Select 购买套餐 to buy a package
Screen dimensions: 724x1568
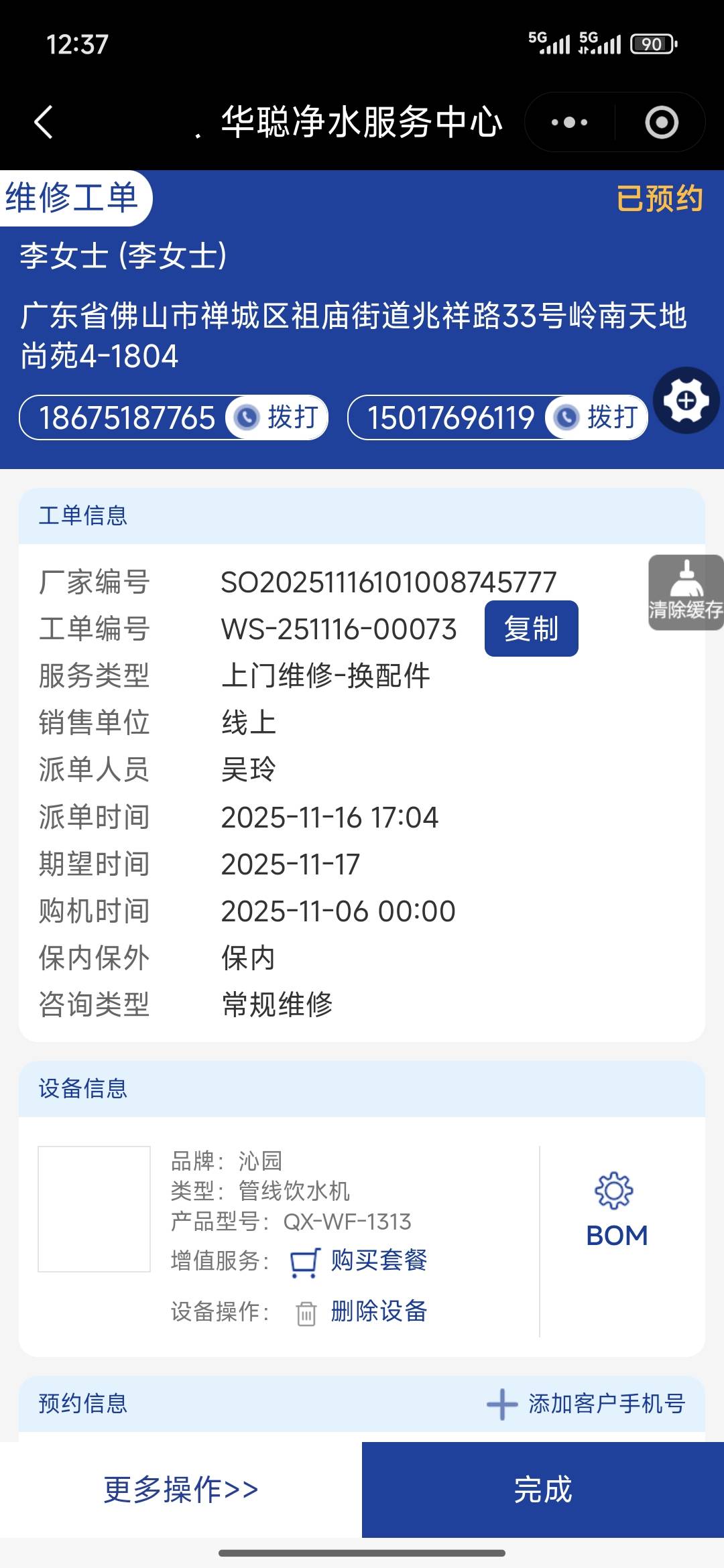click(x=379, y=1260)
